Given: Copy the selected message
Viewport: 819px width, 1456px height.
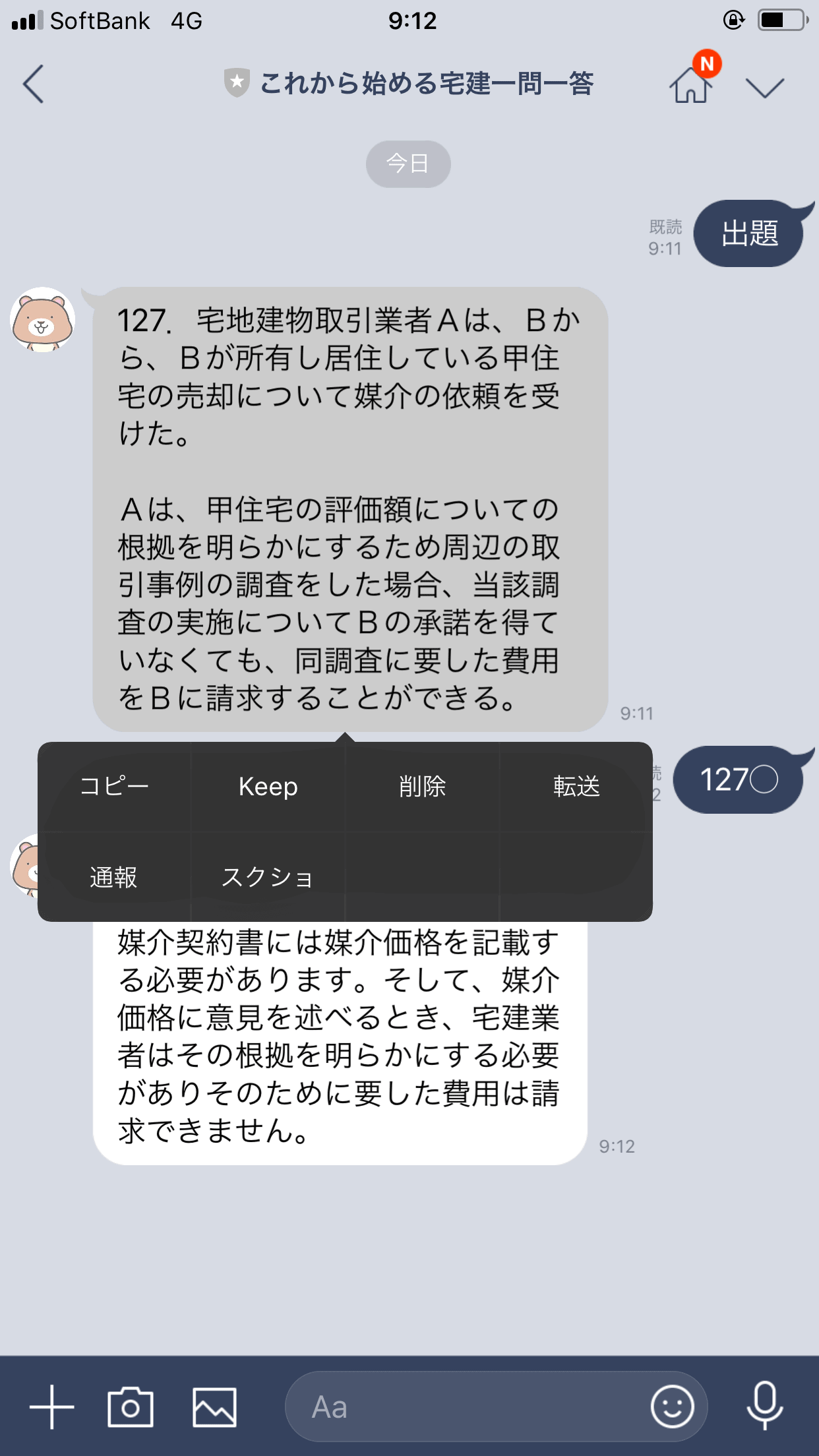Looking at the screenshot, I should pos(114,786).
